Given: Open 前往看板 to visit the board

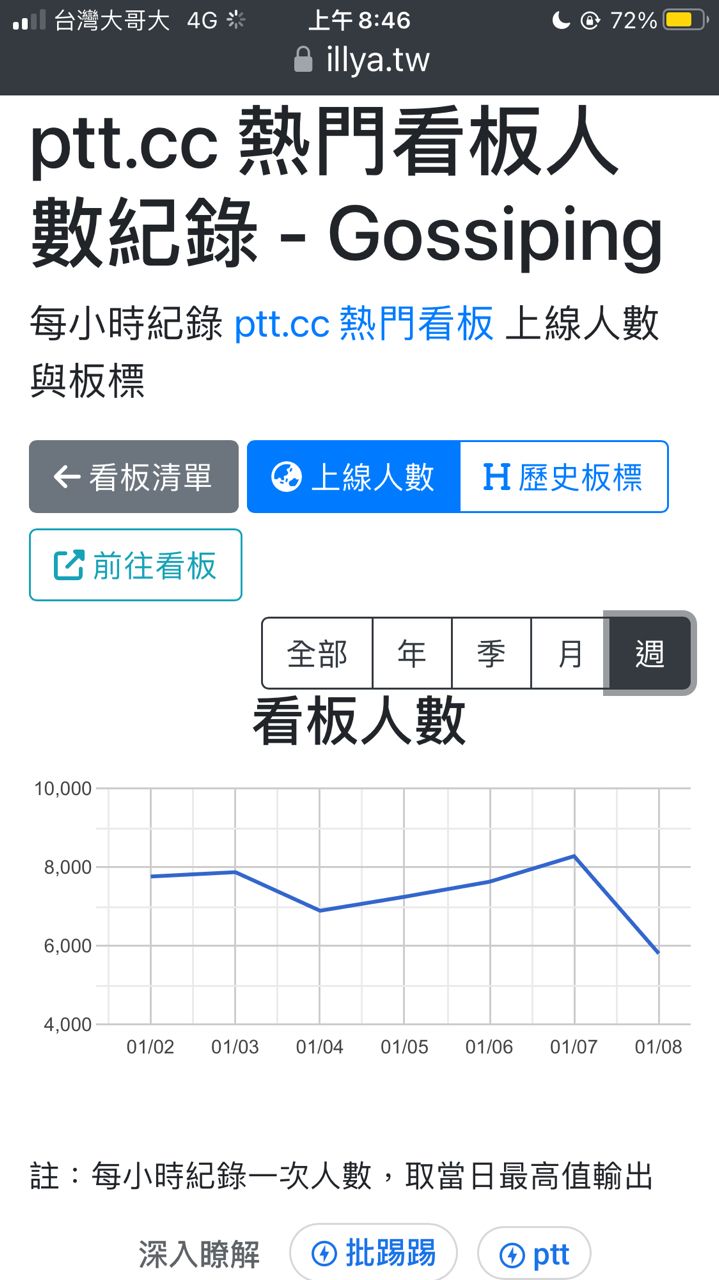Looking at the screenshot, I should (136, 565).
